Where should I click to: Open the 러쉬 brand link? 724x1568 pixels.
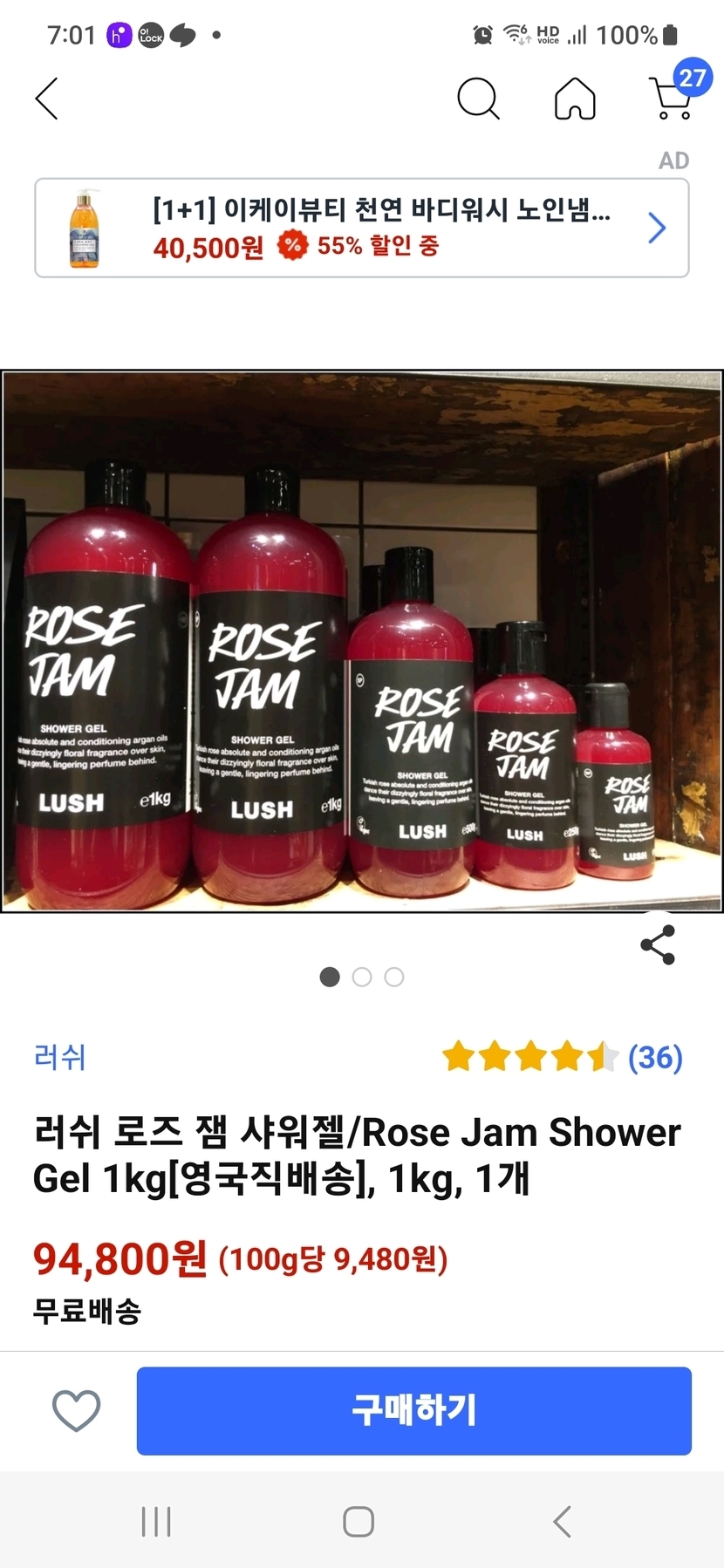(59, 1057)
